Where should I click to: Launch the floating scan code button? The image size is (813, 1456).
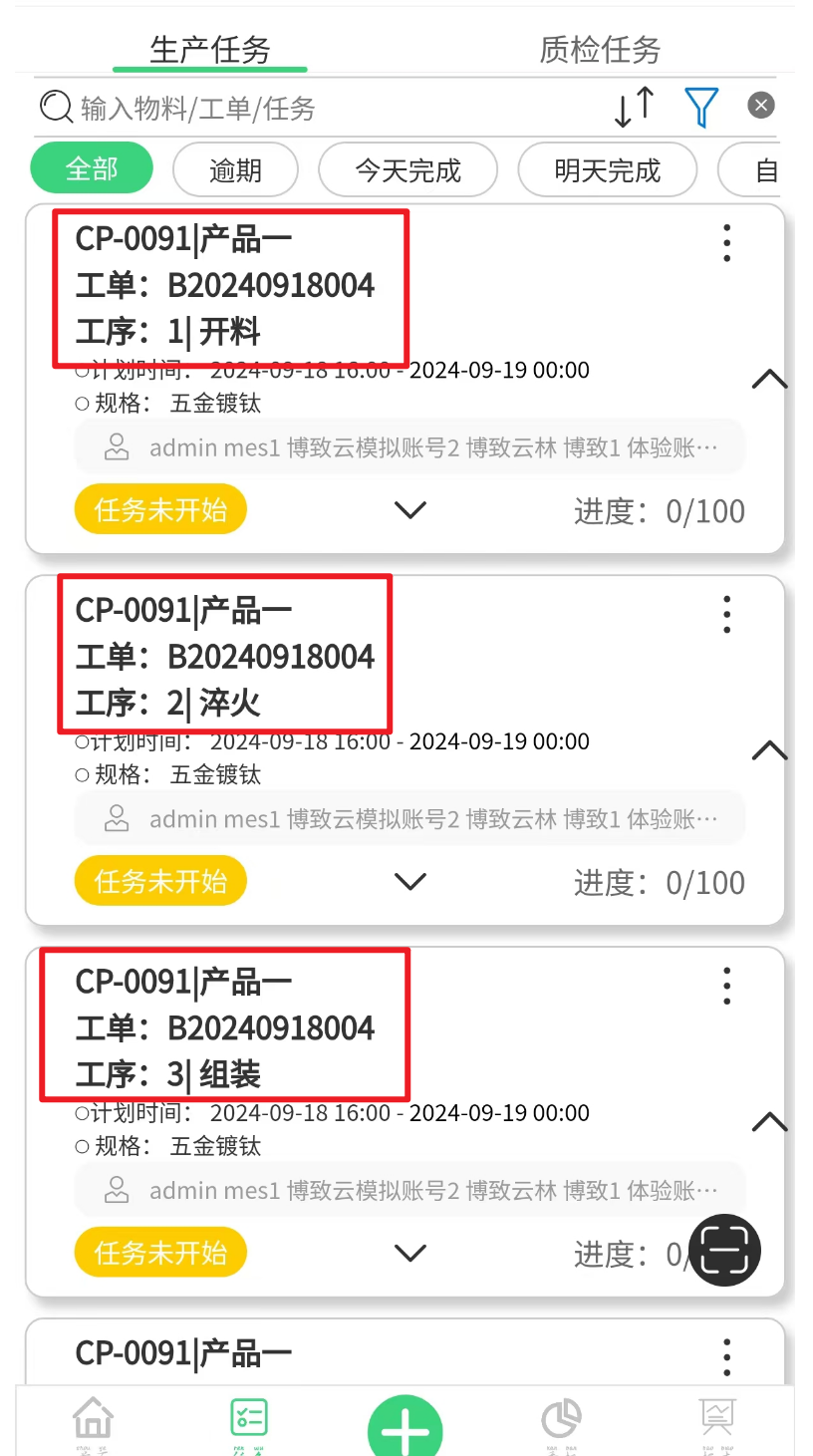pyautogui.click(x=725, y=1250)
